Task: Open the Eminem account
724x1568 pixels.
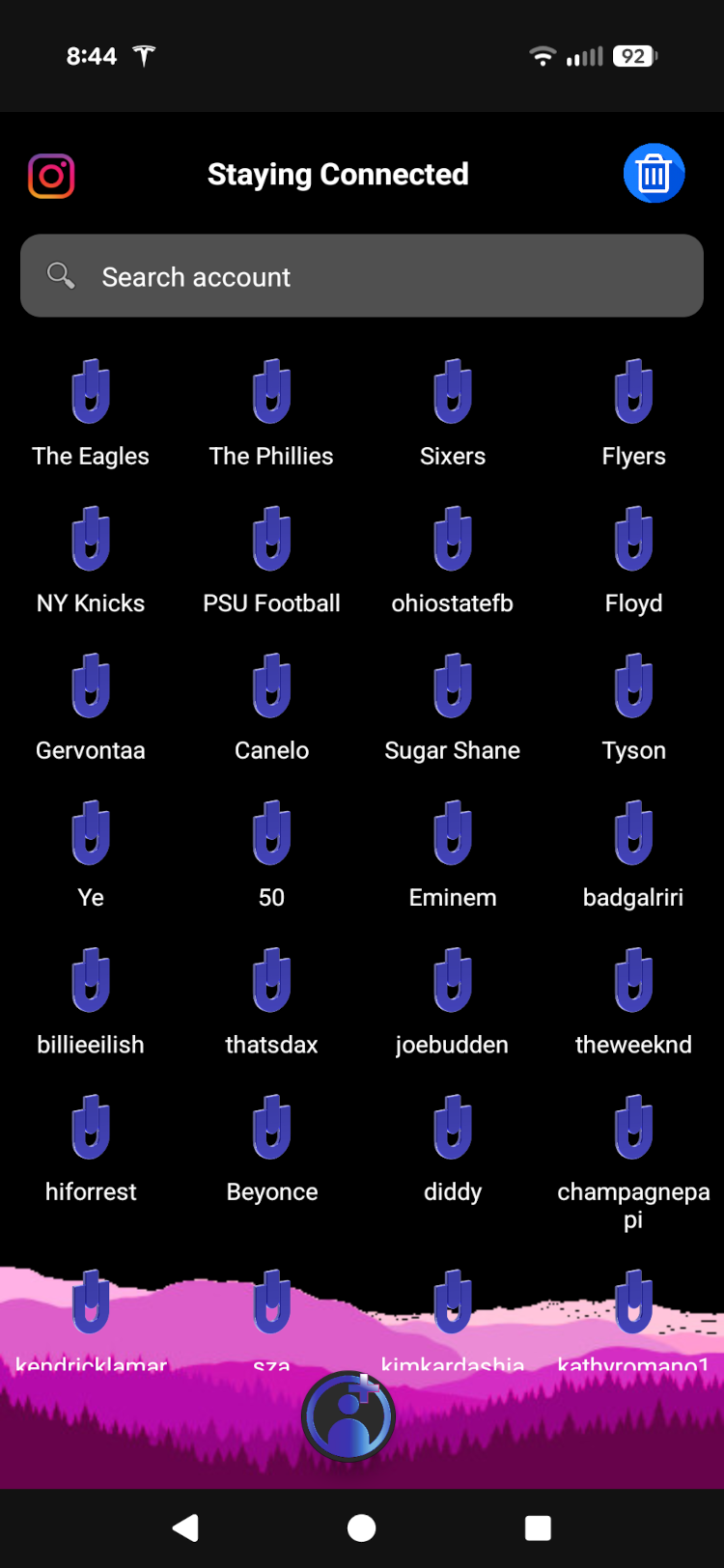Action: [x=453, y=855]
